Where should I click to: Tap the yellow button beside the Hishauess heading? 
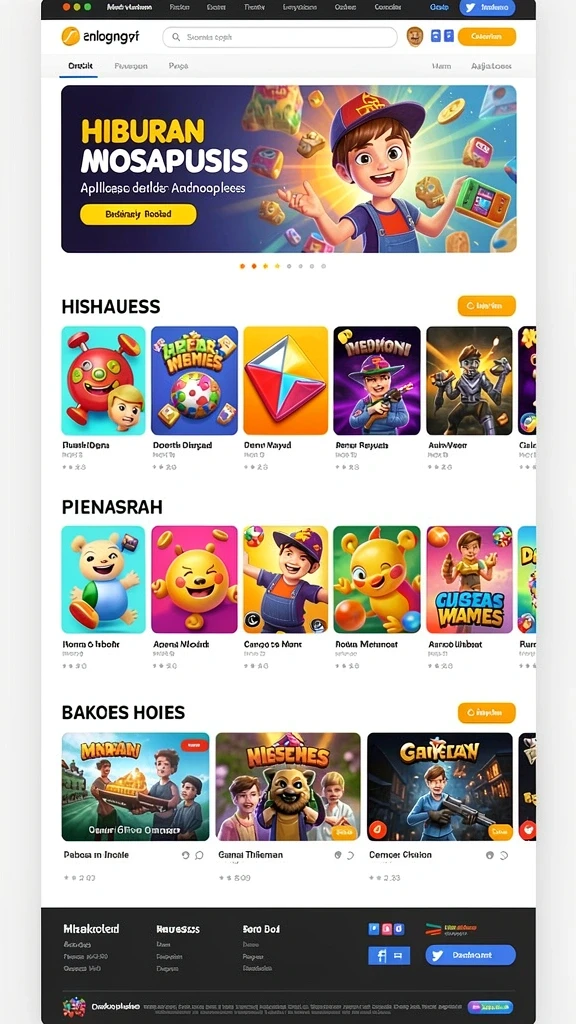click(487, 306)
